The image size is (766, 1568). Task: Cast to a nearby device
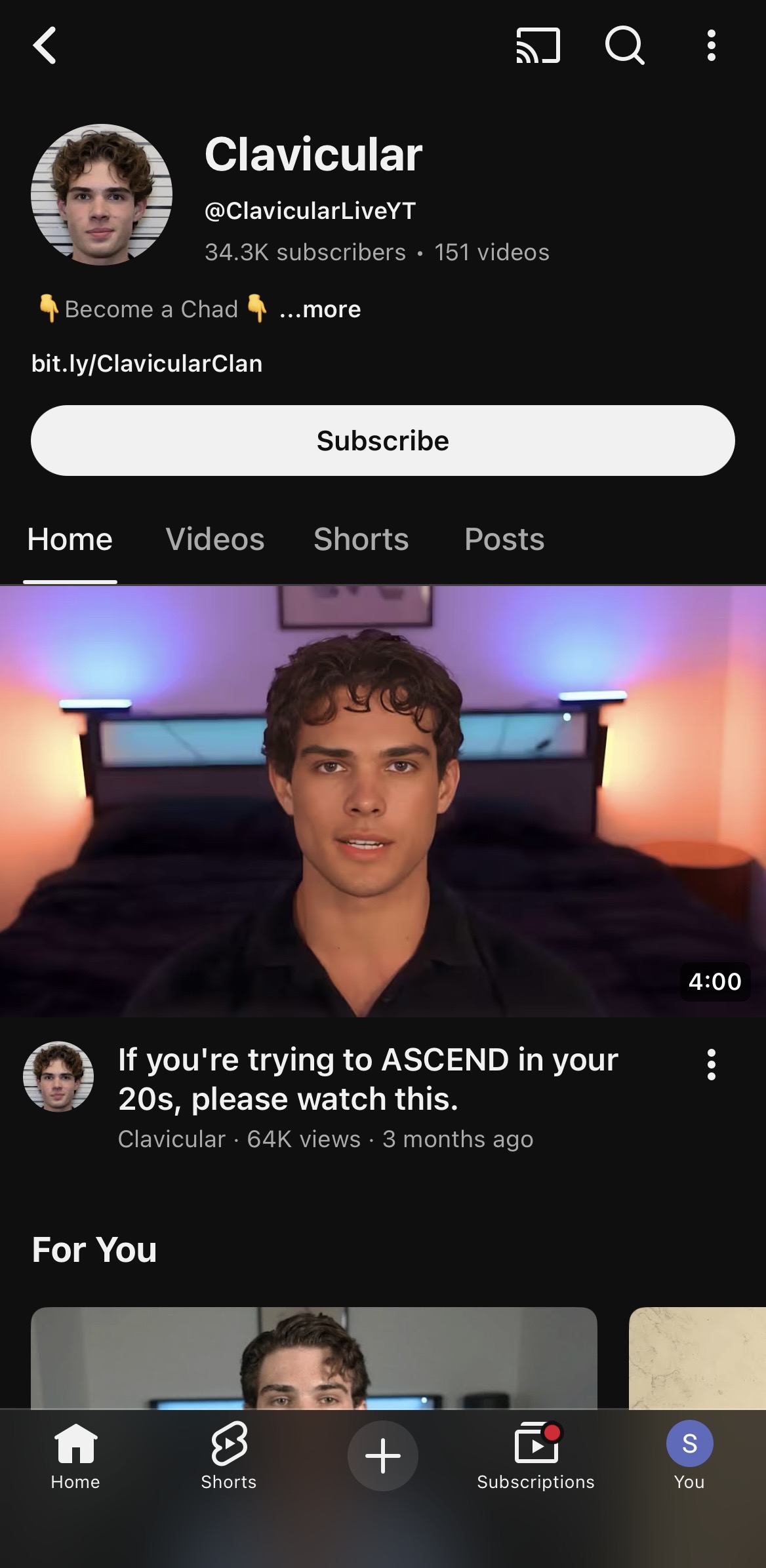[538, 45]
